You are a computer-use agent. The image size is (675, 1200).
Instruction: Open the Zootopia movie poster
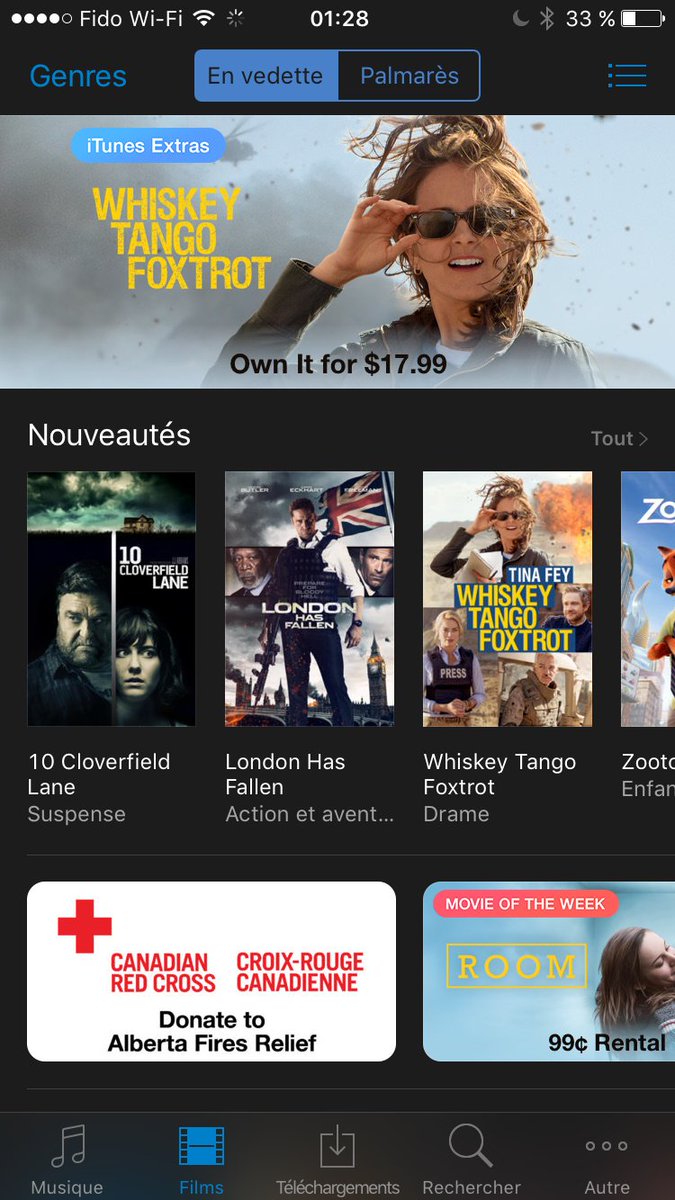(648, 599)
